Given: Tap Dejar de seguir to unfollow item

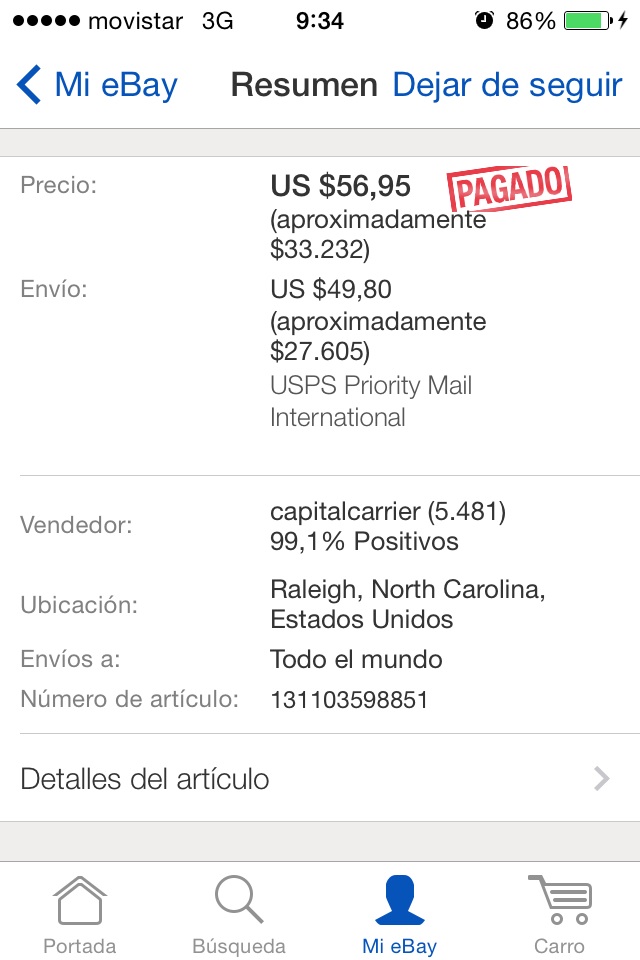Looking at the screenshot, I should tap(507, 85).
